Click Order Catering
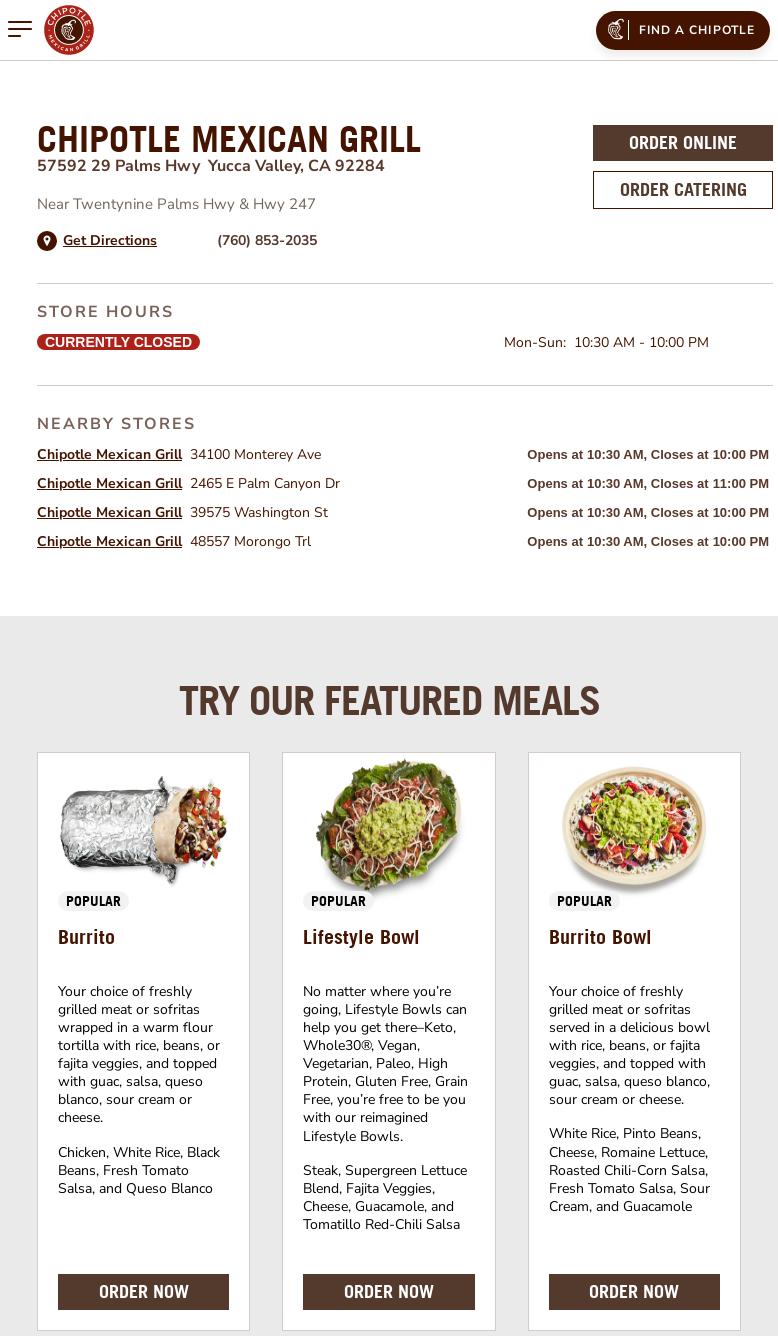 click(683, 189)
